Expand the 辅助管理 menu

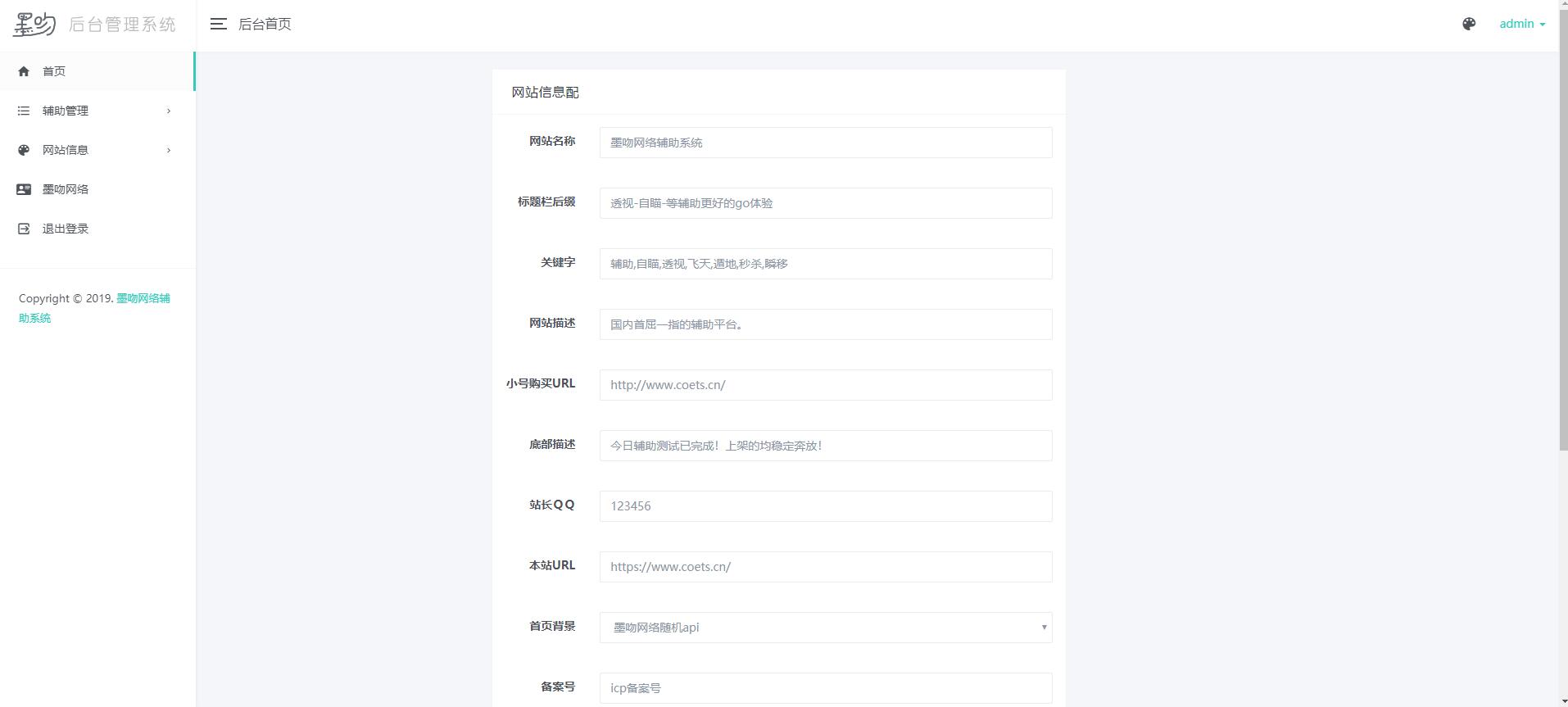pos(66,111)
